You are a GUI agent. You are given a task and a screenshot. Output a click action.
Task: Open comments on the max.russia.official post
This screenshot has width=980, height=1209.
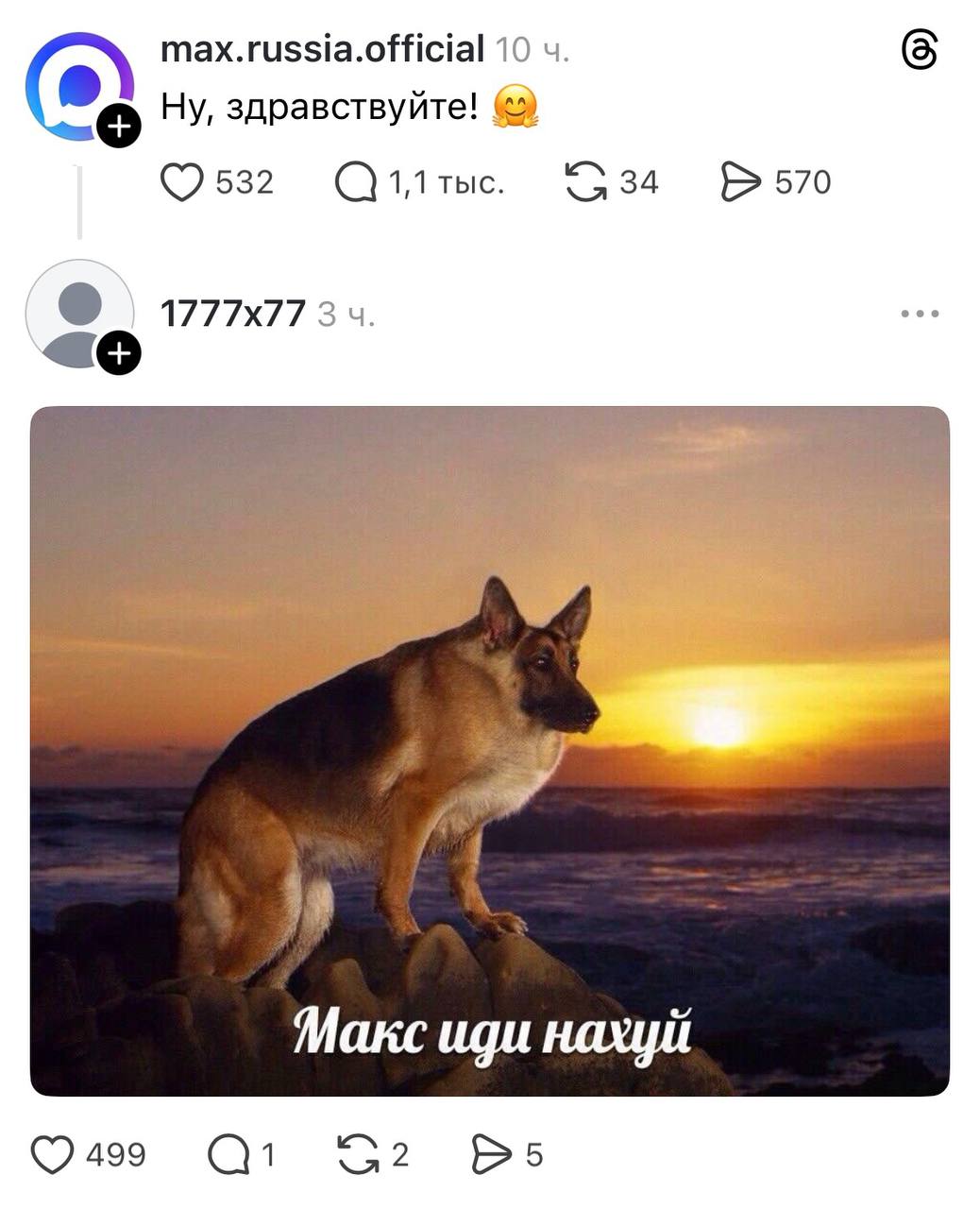(356, 182)
